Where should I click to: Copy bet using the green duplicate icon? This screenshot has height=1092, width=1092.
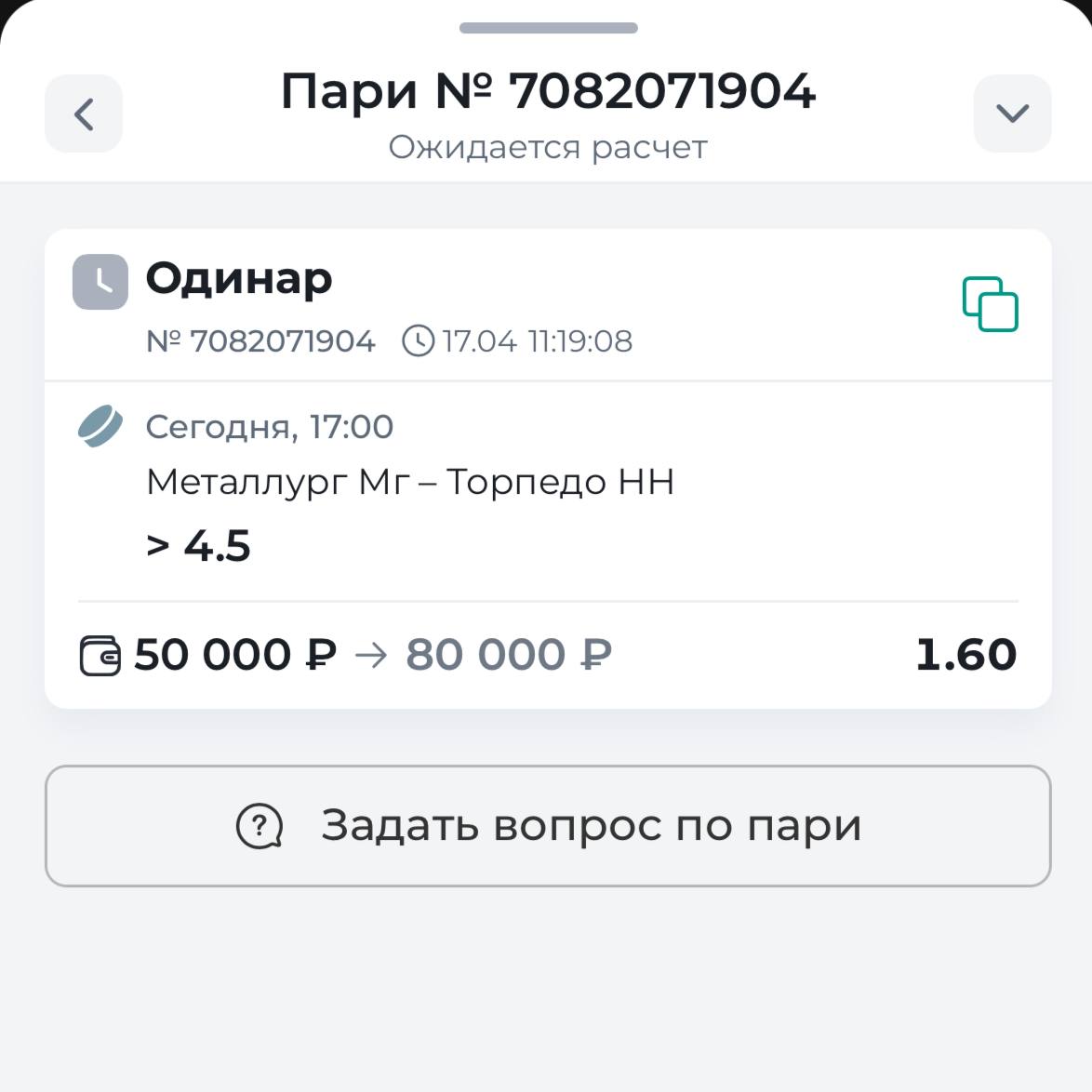click(x=990, y=304)
